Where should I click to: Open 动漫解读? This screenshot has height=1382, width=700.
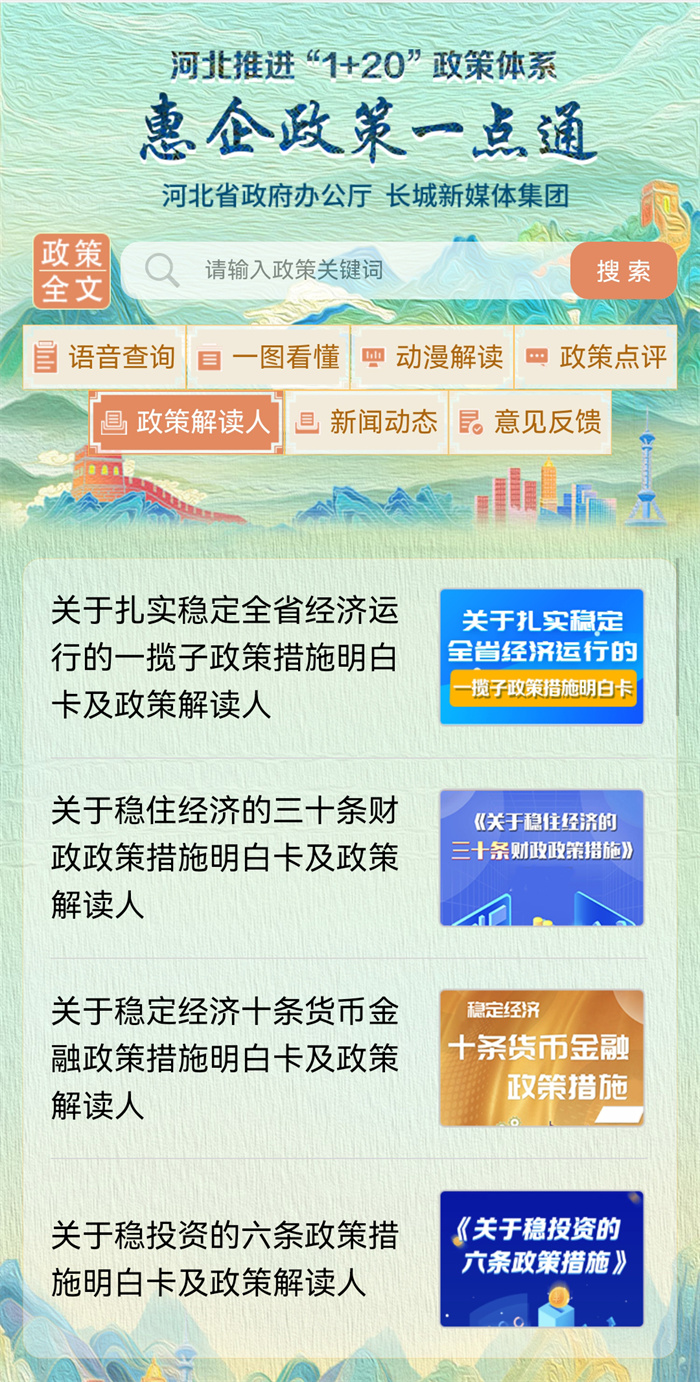tap(432, 357)
